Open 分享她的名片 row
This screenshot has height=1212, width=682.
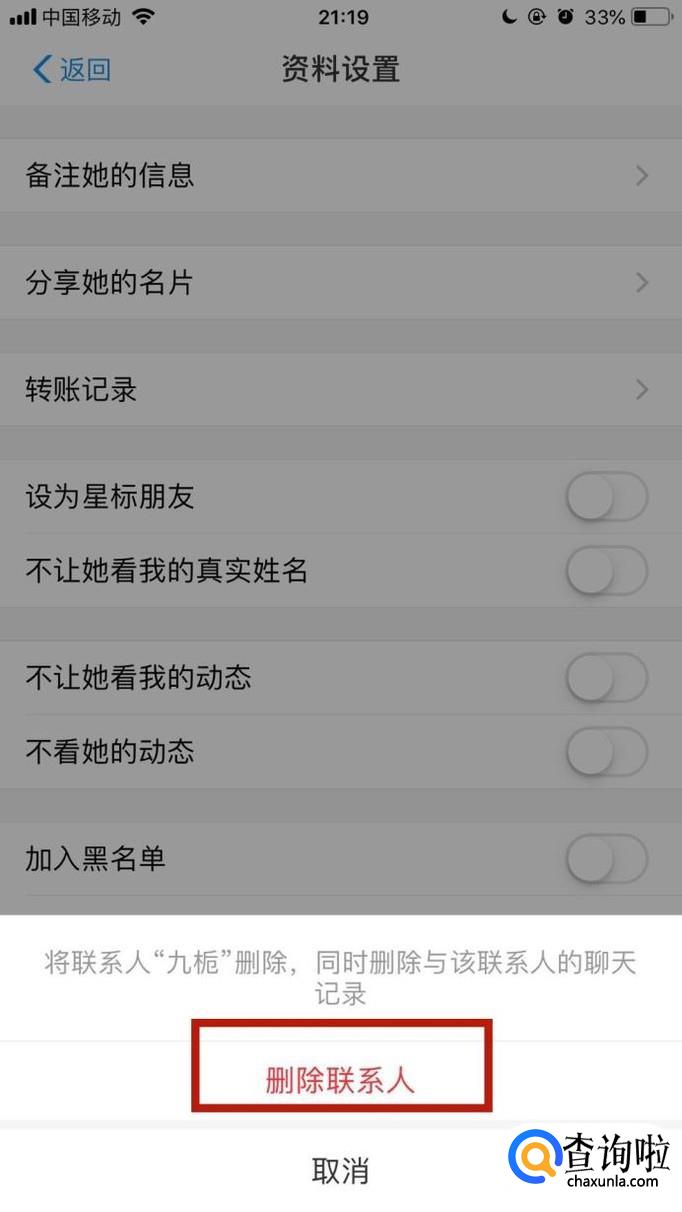pyautogui.click(x=340, y=283)
